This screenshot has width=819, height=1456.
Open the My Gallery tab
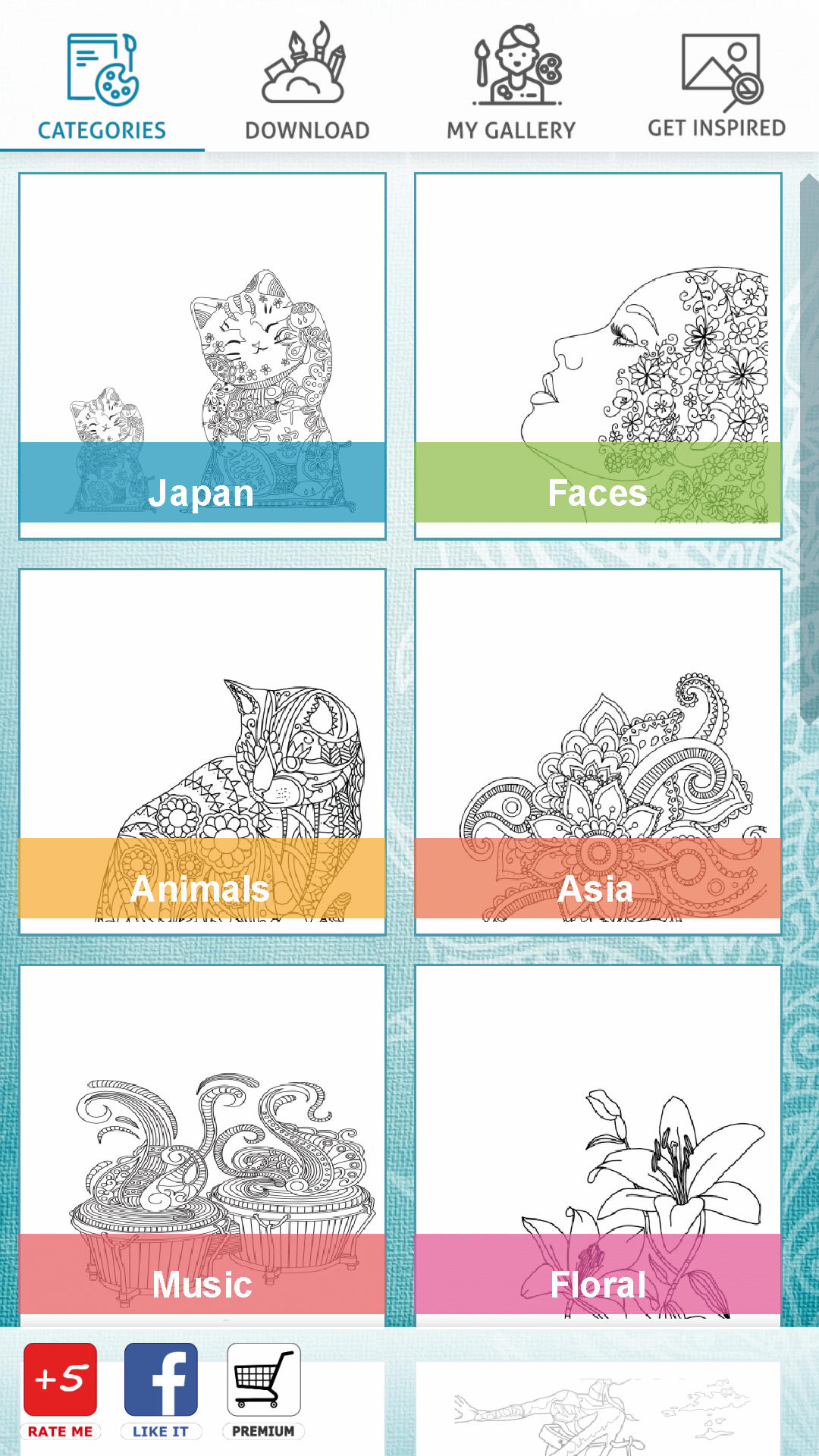511,82
